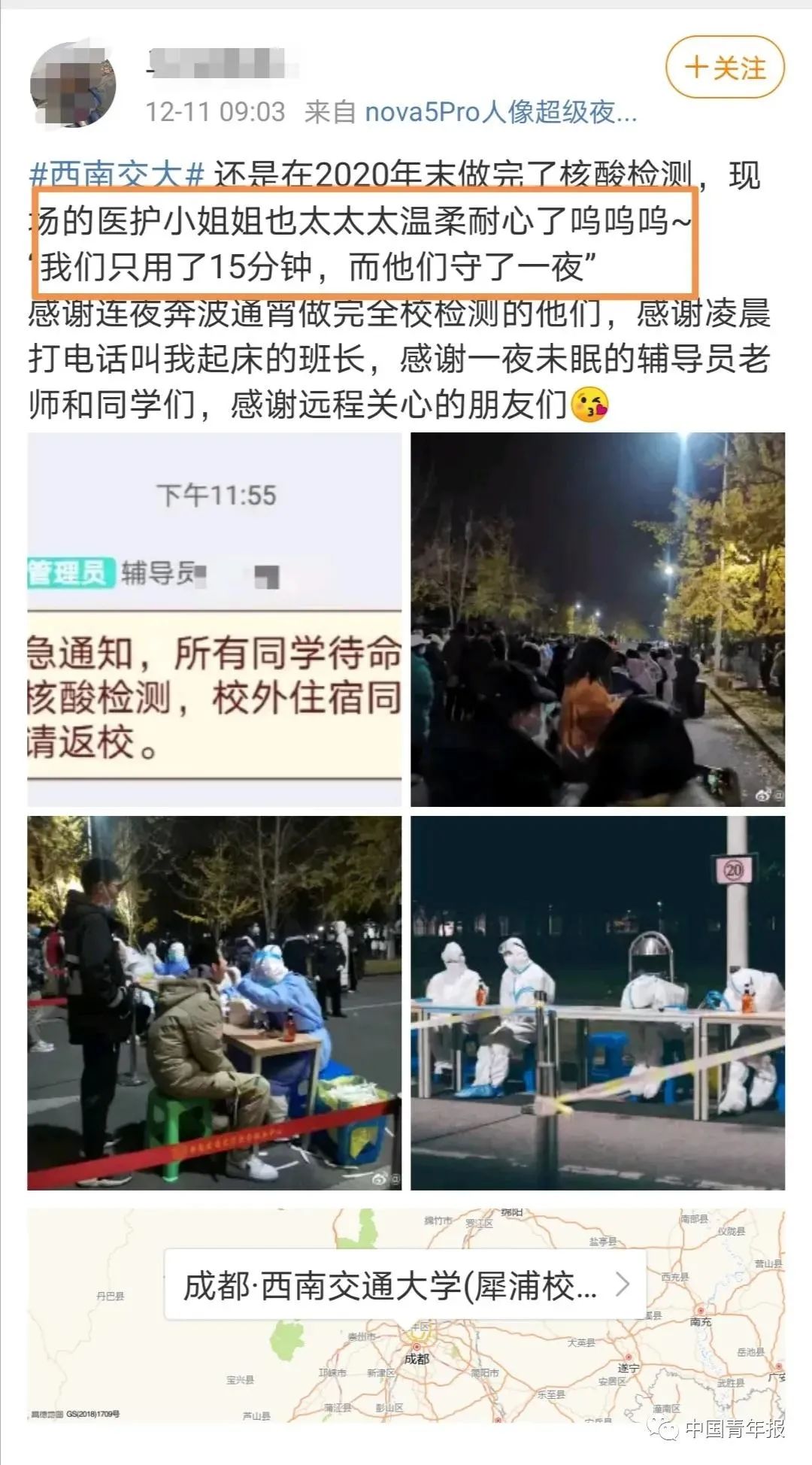Open the photo of the night queue on the road
The width and height of the screenshot is (812, 1465).
(598, 620)
